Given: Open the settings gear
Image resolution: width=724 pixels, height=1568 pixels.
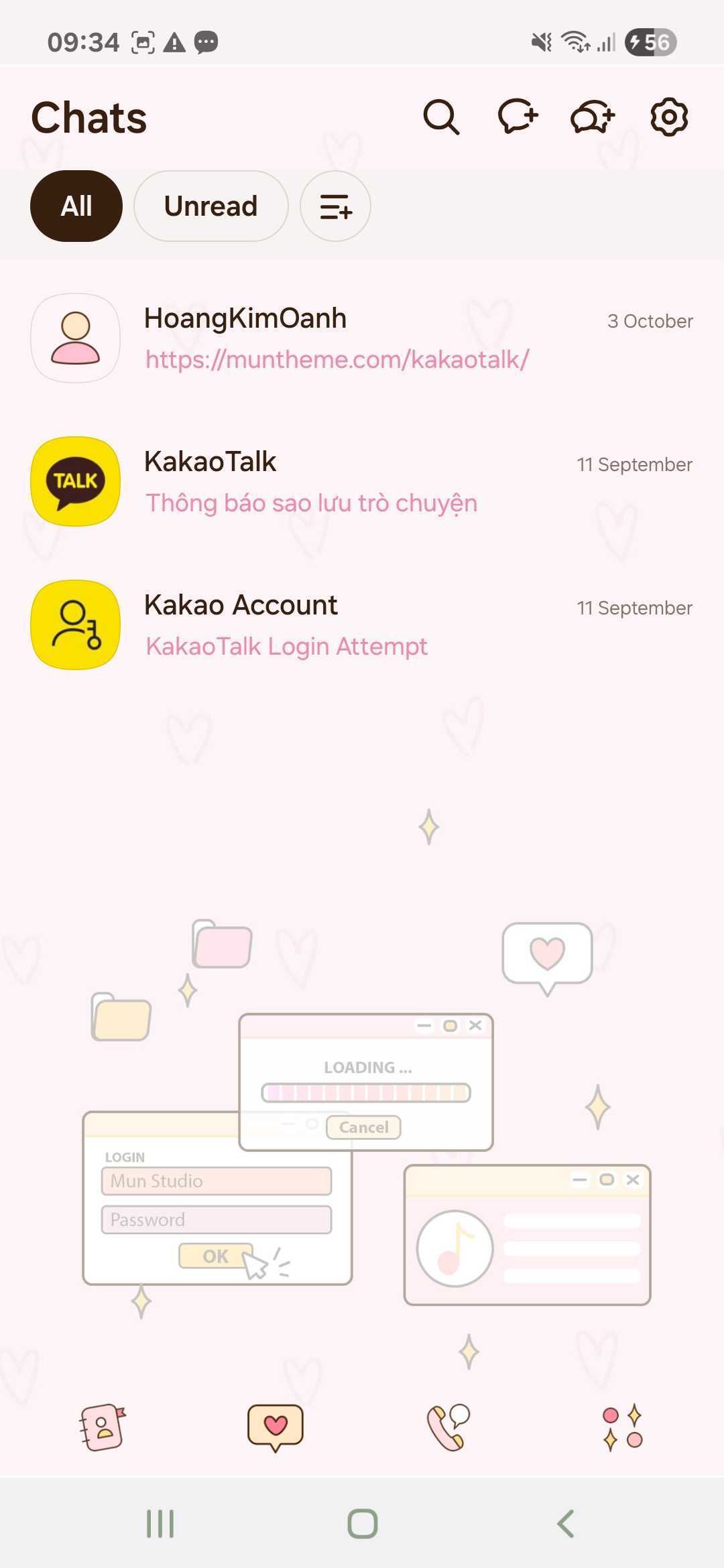Looking at the screenshot, I should pyautogui.click(x=669, y=117).
